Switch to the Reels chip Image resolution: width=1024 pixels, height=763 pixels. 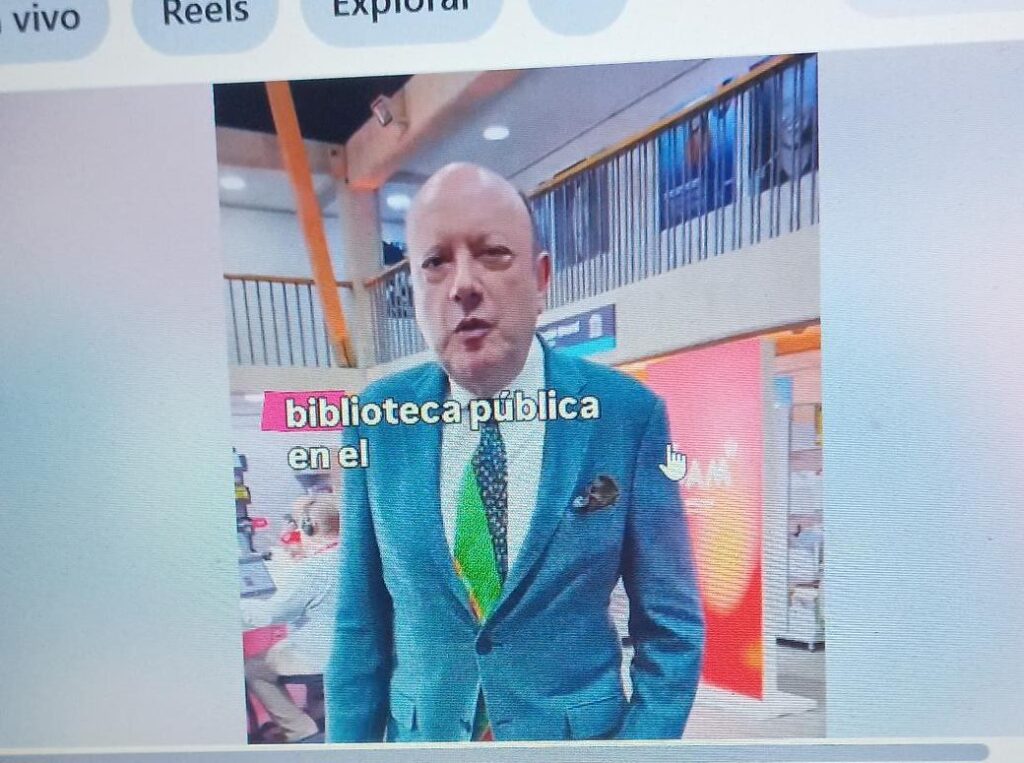click(205, 16)
